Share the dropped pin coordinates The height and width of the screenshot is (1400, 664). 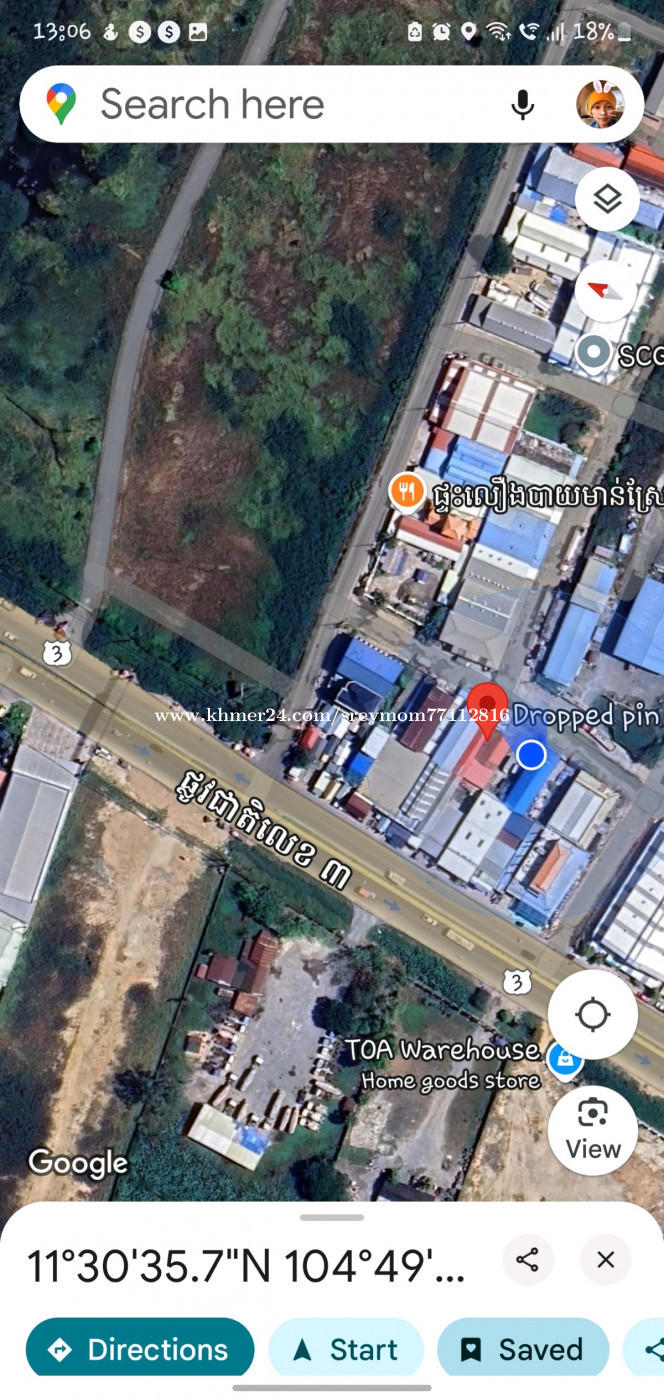[x=528, y=1260]
